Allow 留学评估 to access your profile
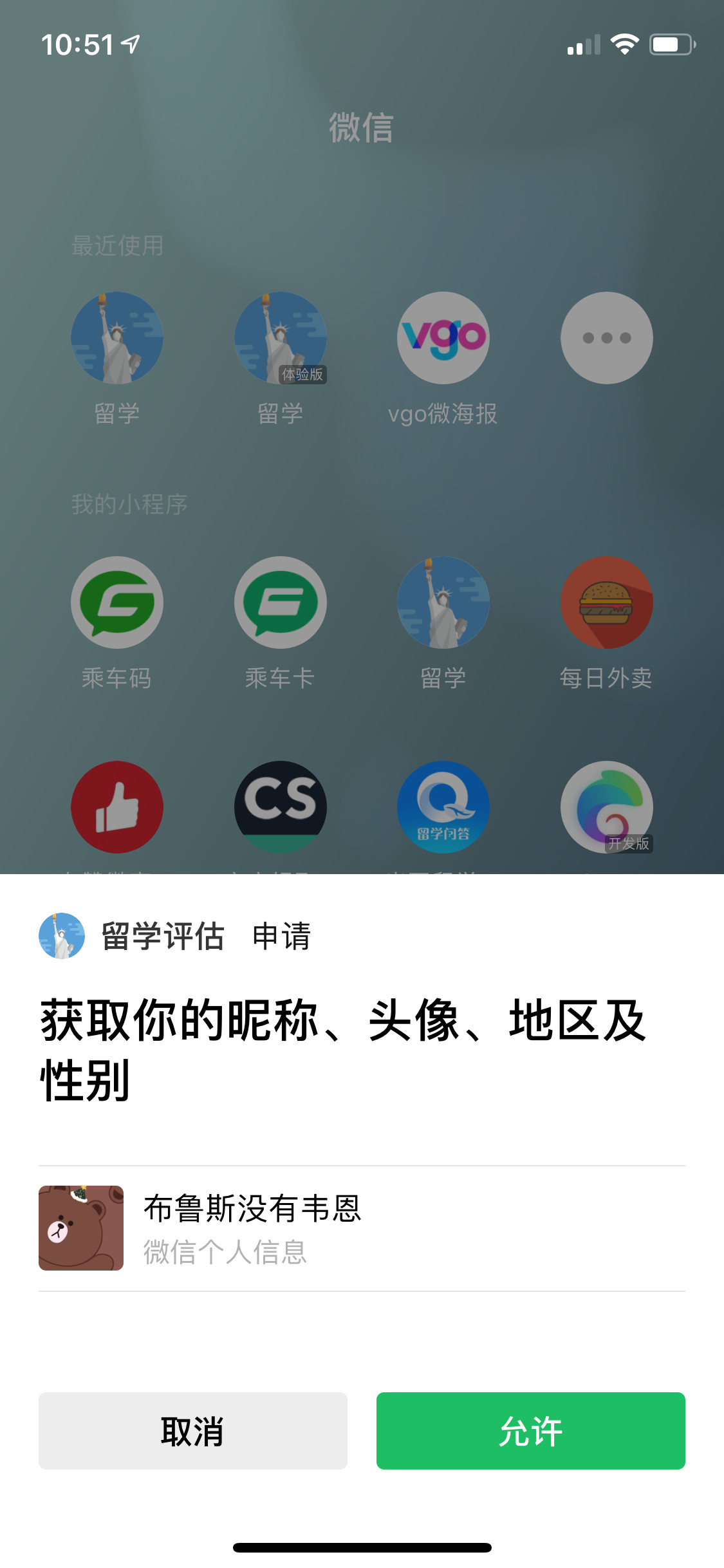The image size is (724, 1568). [x=530, y=1430]
